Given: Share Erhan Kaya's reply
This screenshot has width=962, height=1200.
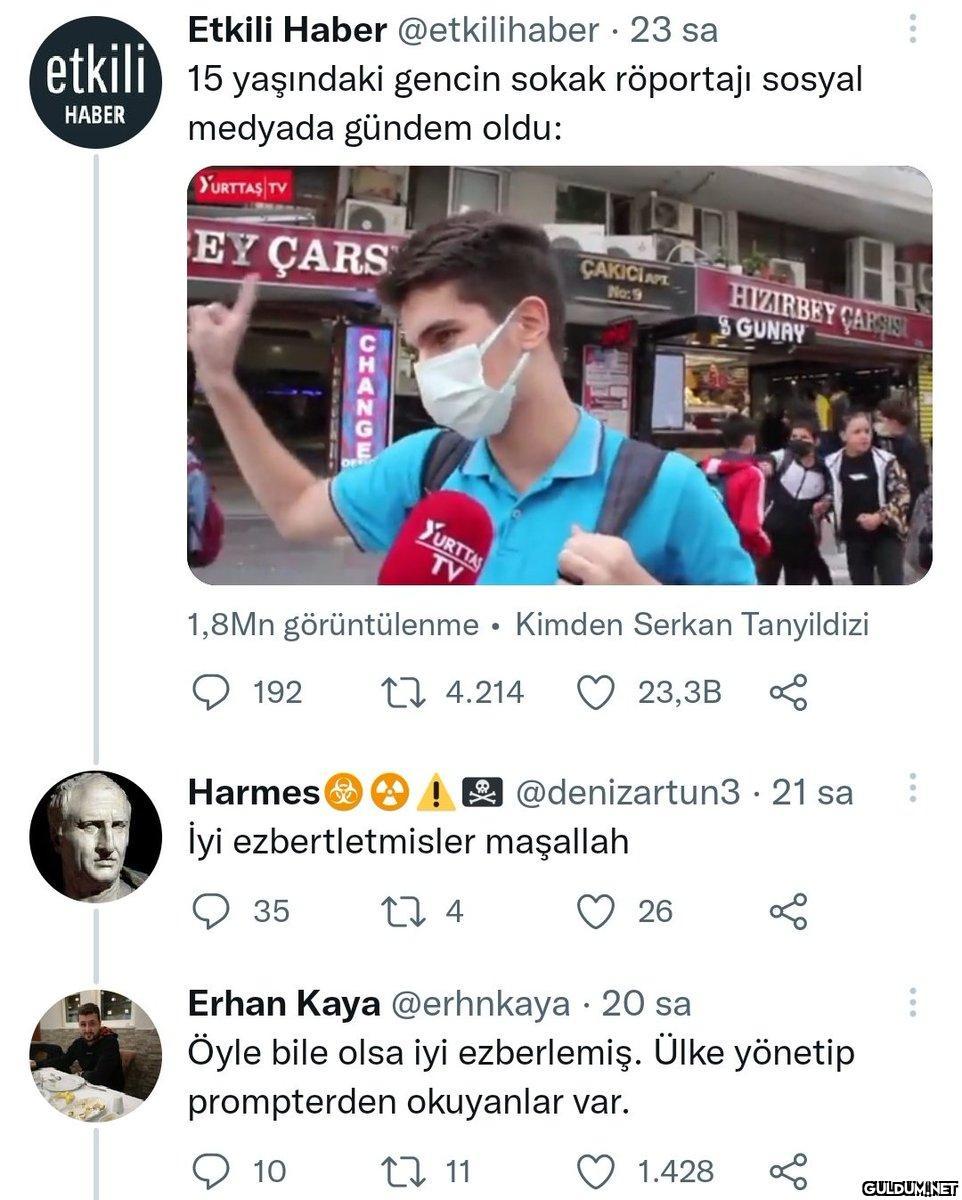Looking at the screenshot, I should [788, 1171].
